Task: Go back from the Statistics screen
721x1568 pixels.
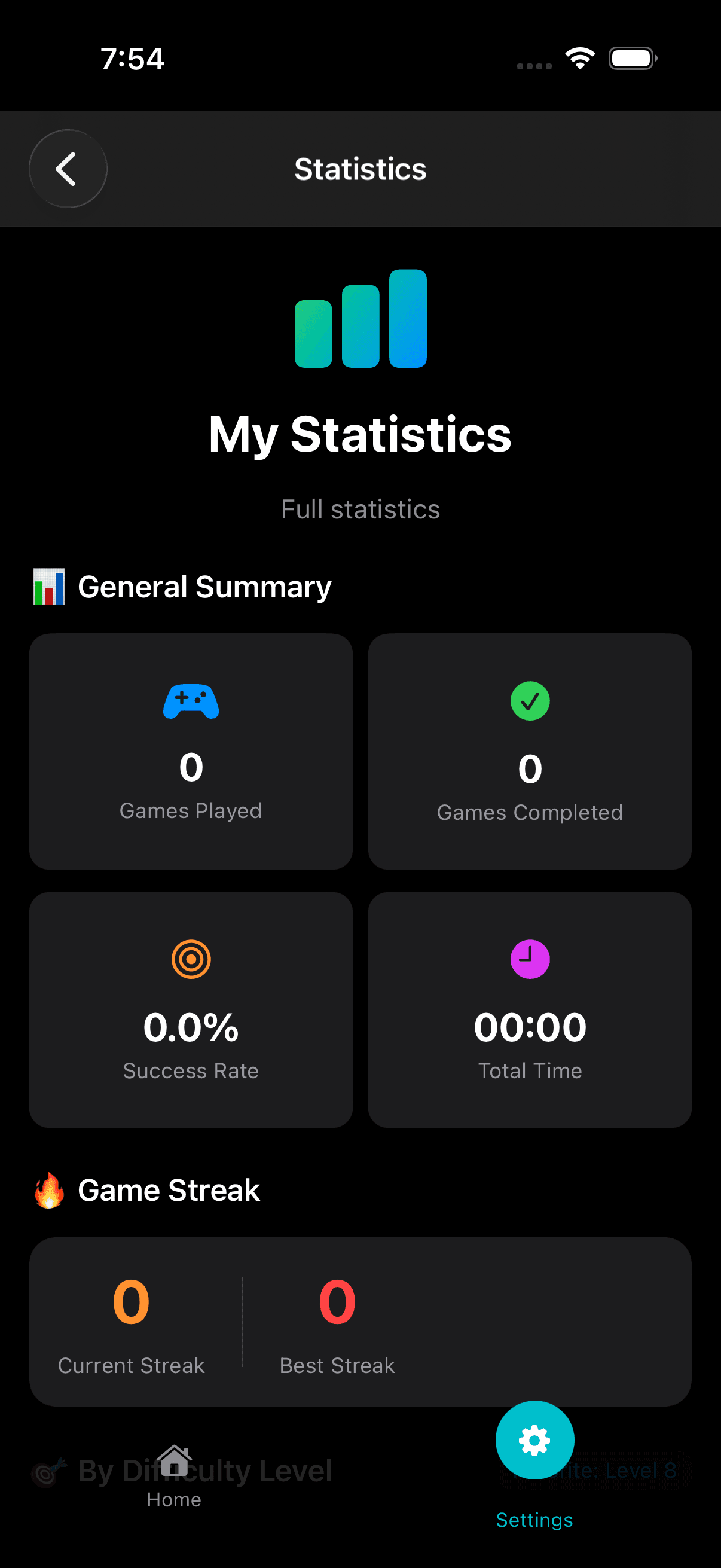Action: (68, 169)
